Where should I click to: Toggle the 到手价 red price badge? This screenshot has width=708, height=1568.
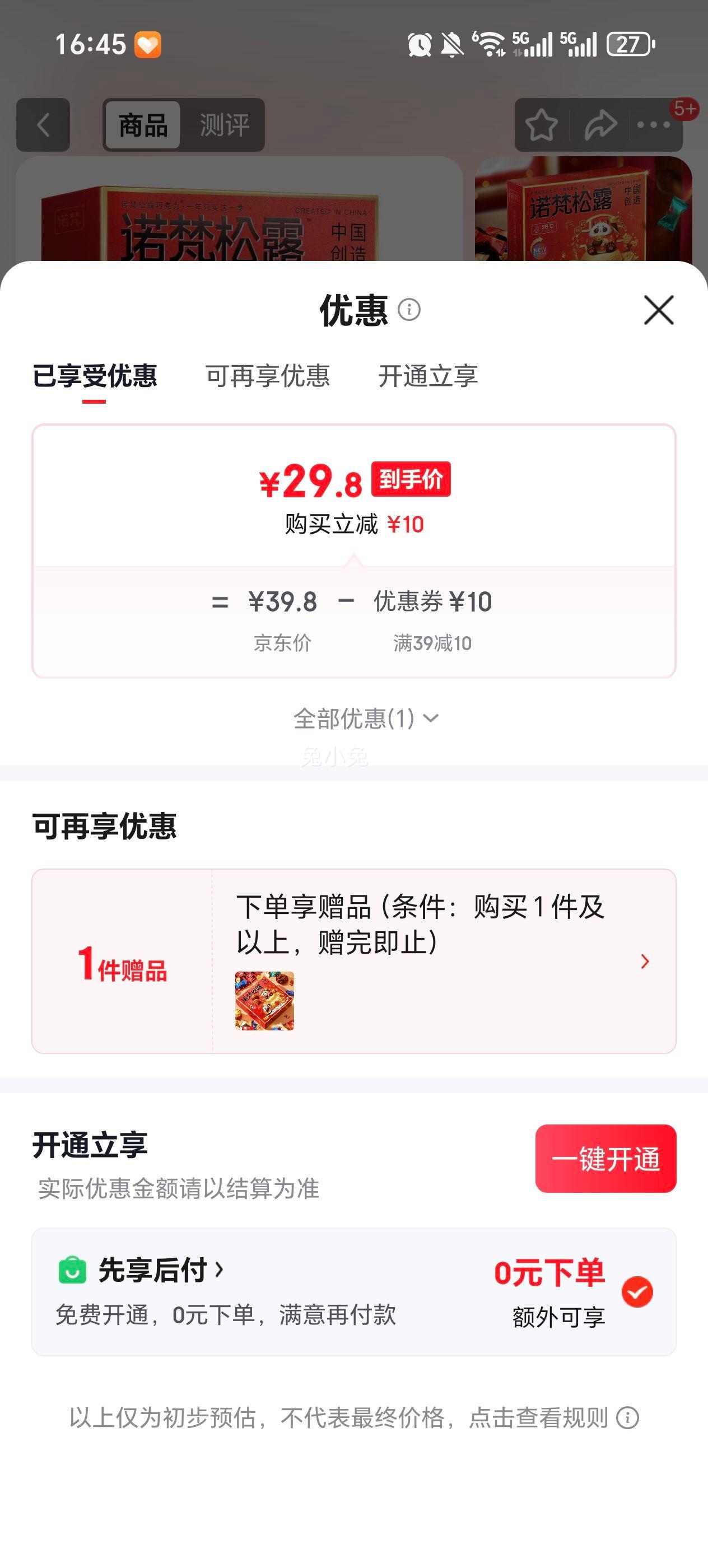[x=413, y=482]
